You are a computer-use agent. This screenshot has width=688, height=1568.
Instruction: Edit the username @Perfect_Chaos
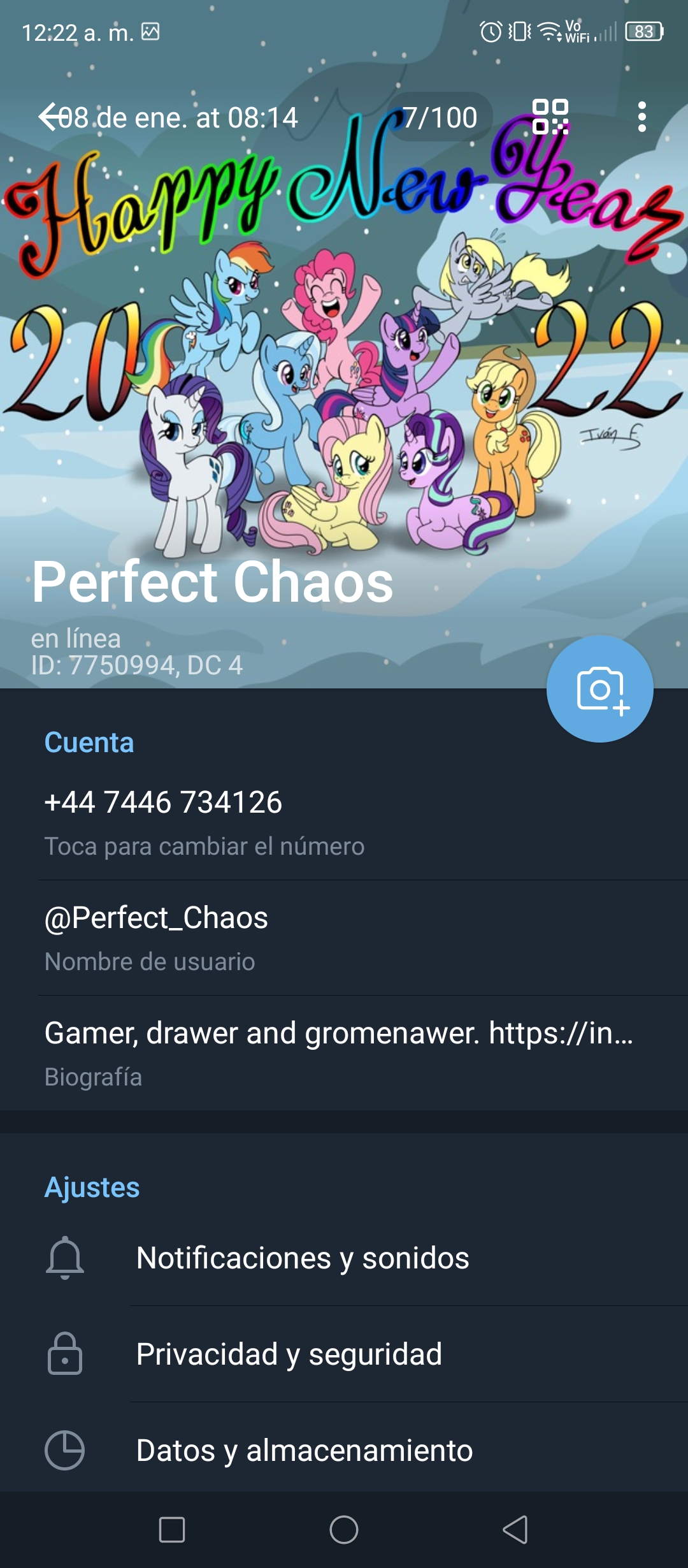344,938
